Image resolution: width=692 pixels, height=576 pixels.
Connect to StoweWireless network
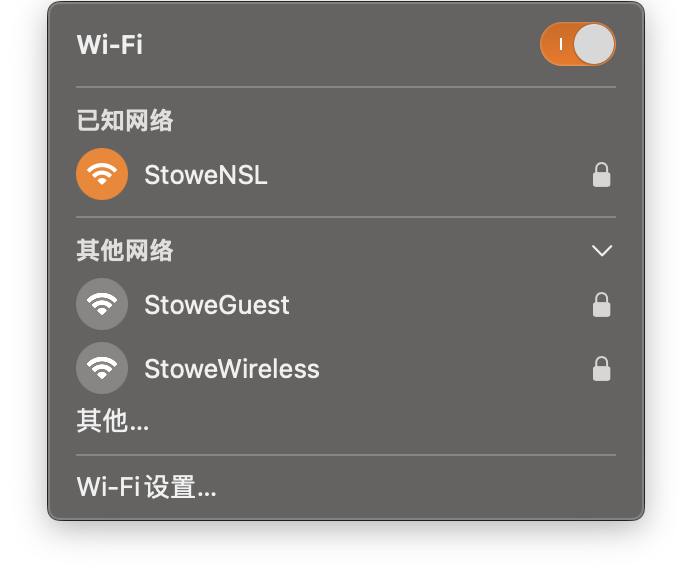coord(231,369)
